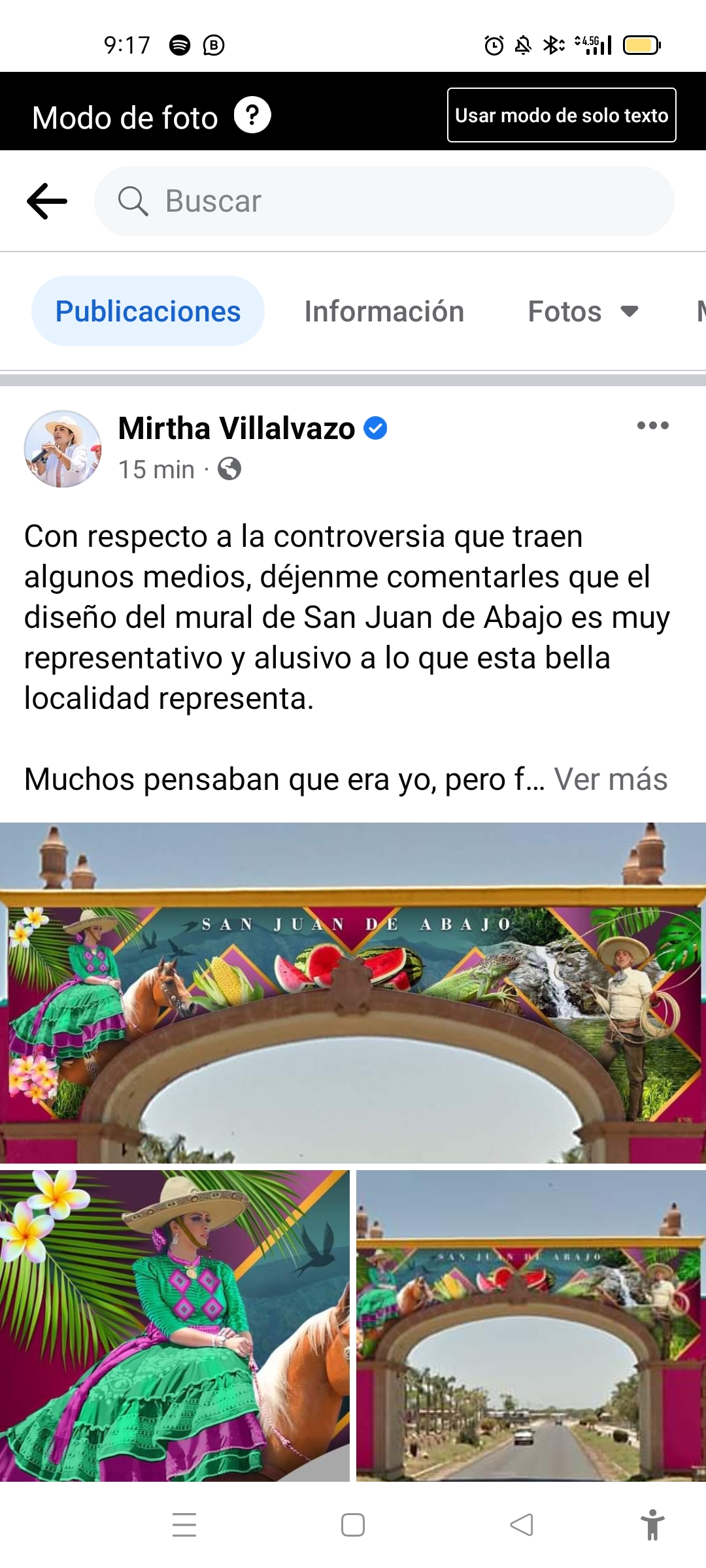Open the arch over the road photo
Screen dimensions: 706x1568
click(531, 1325)
